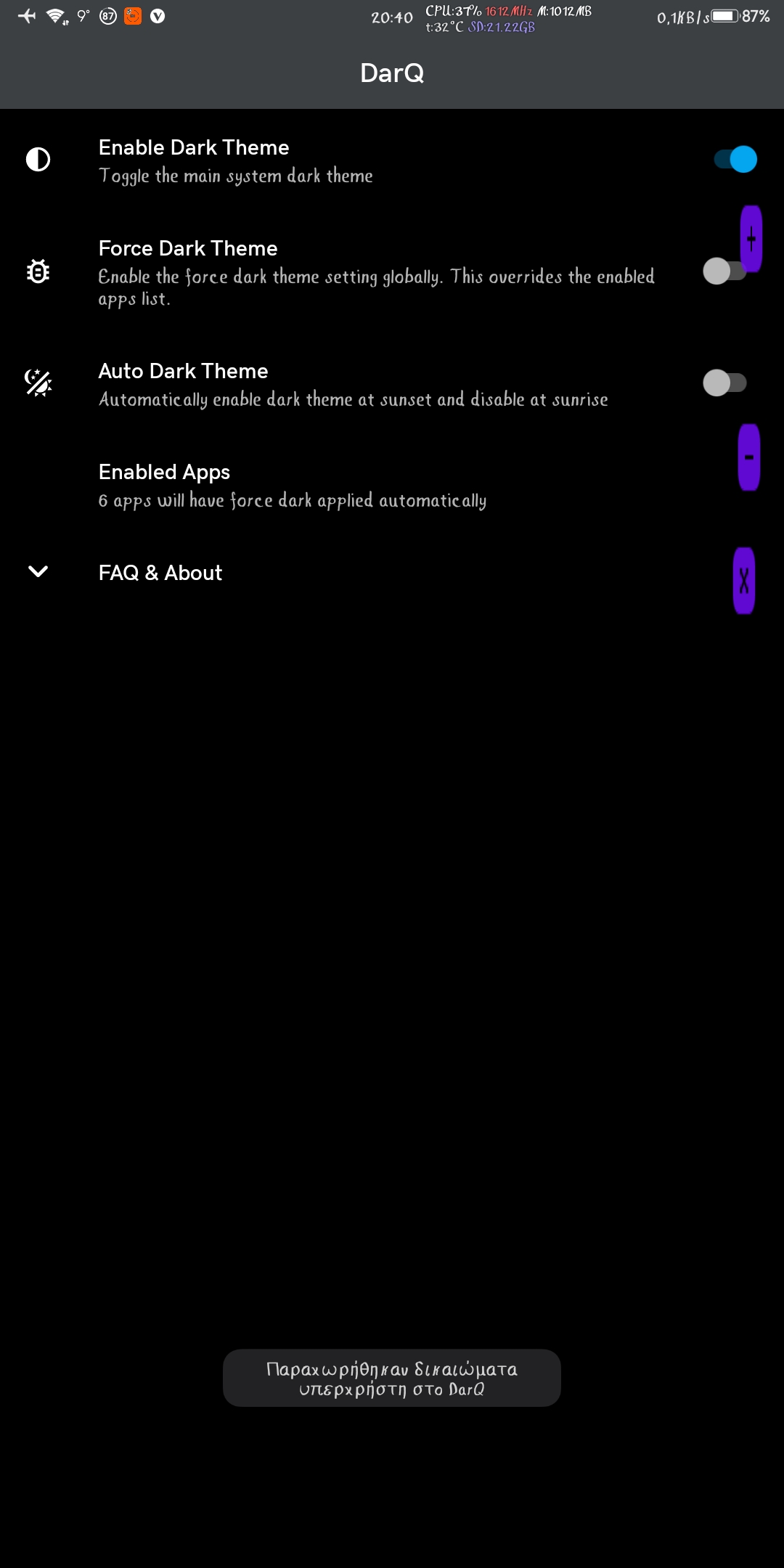This screenshot has width=784, height=1568.
Task: Tap the purple plus overlay button
Action: tap(751, 239)
